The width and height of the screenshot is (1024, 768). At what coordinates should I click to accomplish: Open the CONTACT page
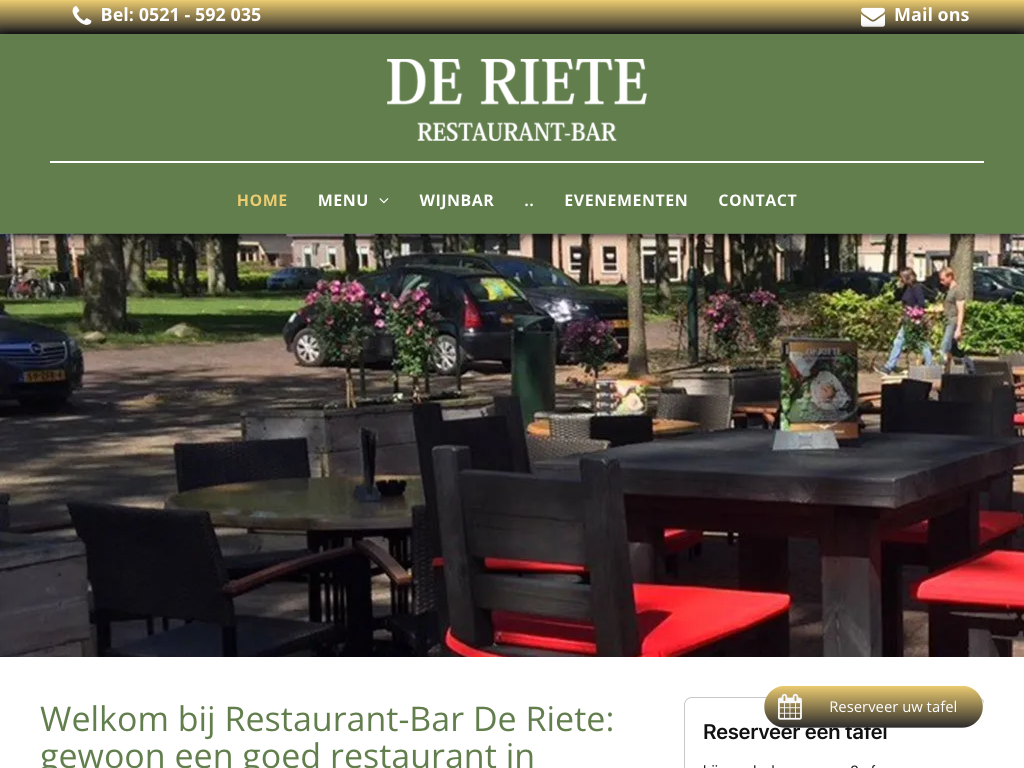[x=757, y=200]
